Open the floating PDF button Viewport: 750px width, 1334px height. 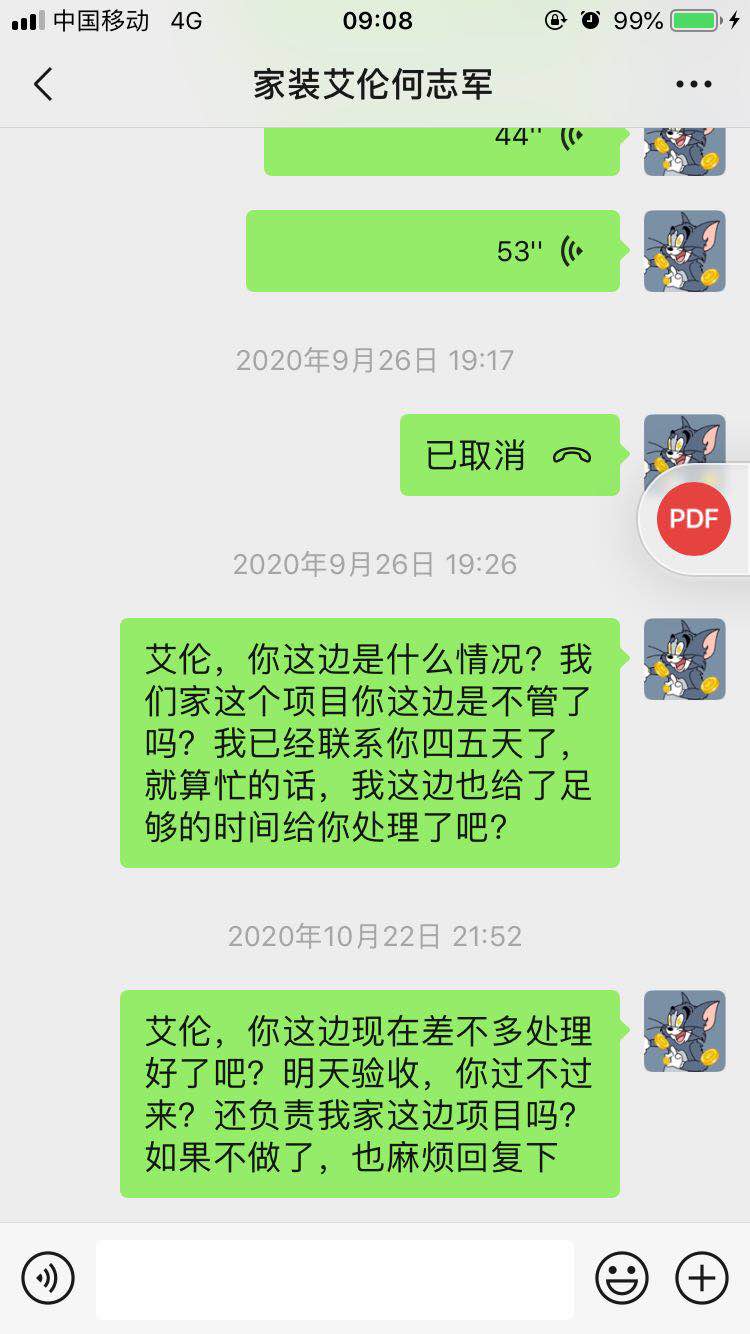tap(694, 518)
